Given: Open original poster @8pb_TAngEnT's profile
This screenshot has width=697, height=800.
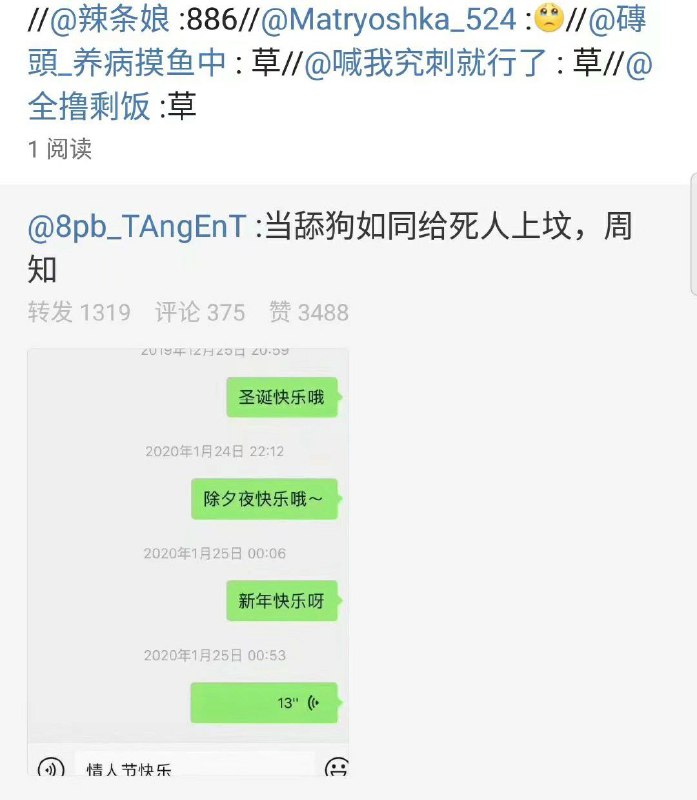Looking at the screenshot, I should [137, 227].
